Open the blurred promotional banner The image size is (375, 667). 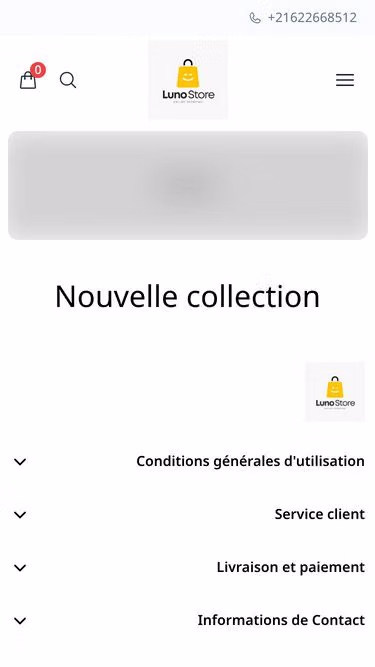188,185
